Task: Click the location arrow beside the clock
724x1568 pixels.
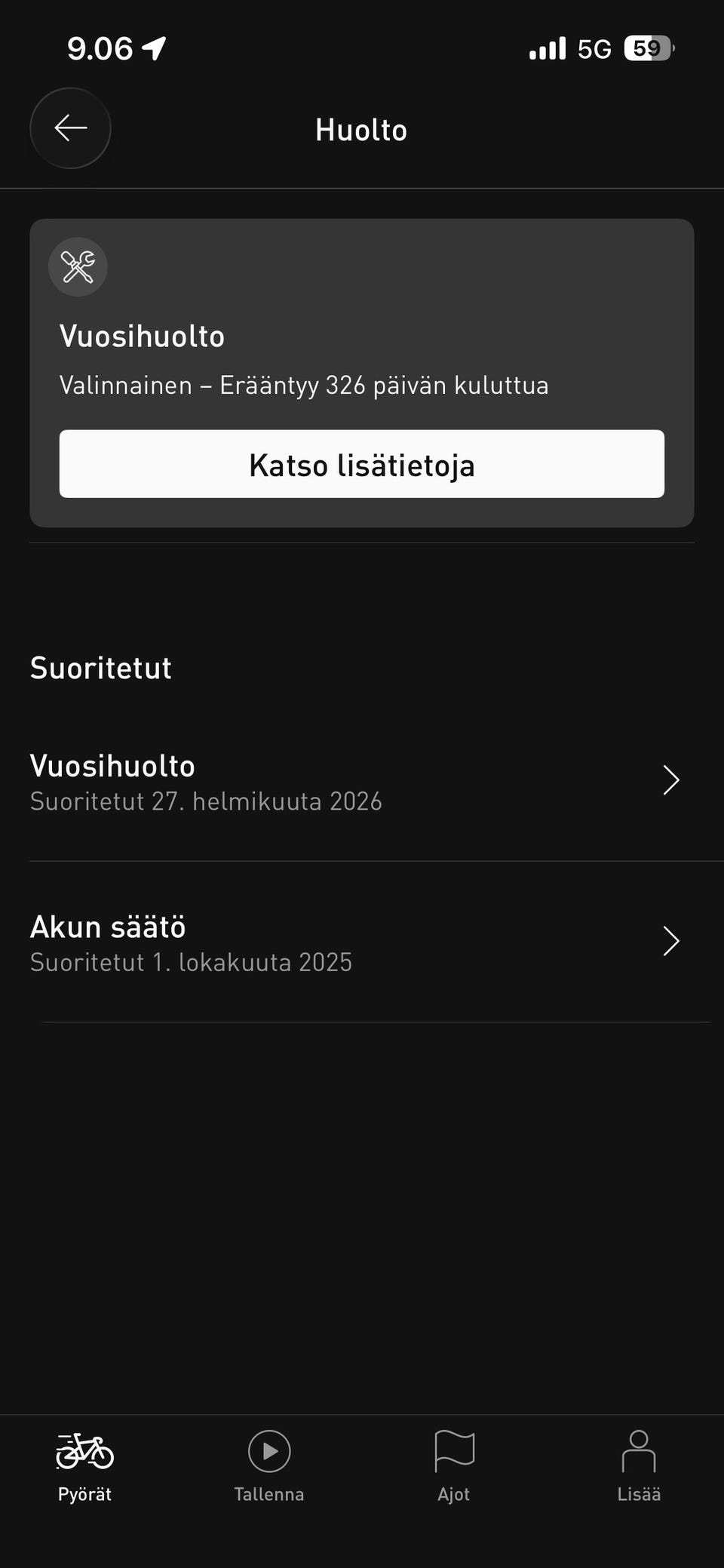Action: [154, 47]
